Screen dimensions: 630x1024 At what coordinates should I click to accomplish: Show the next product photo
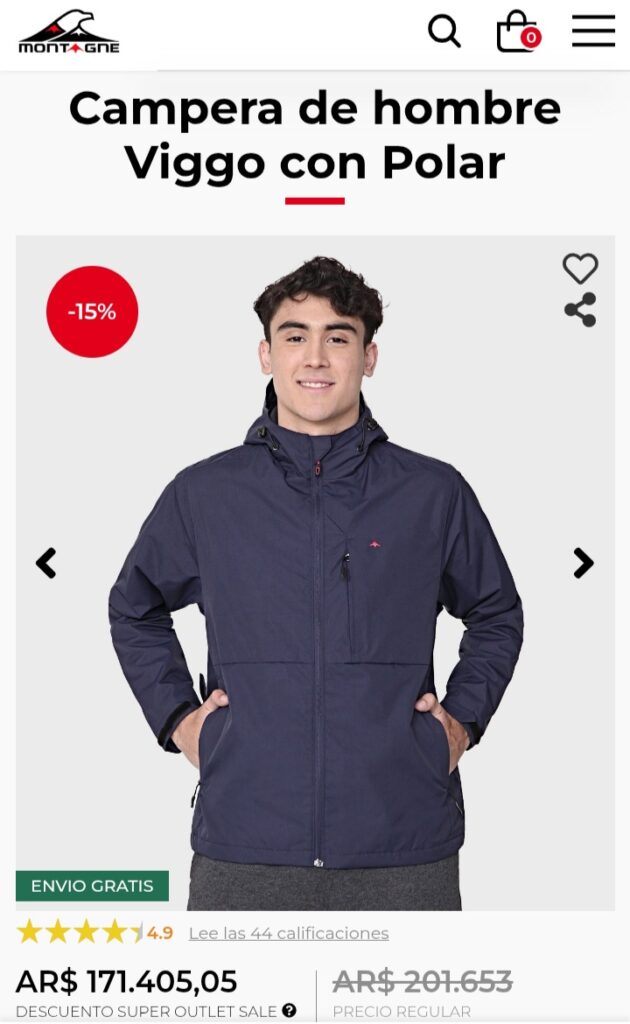[x=583, y=563]
